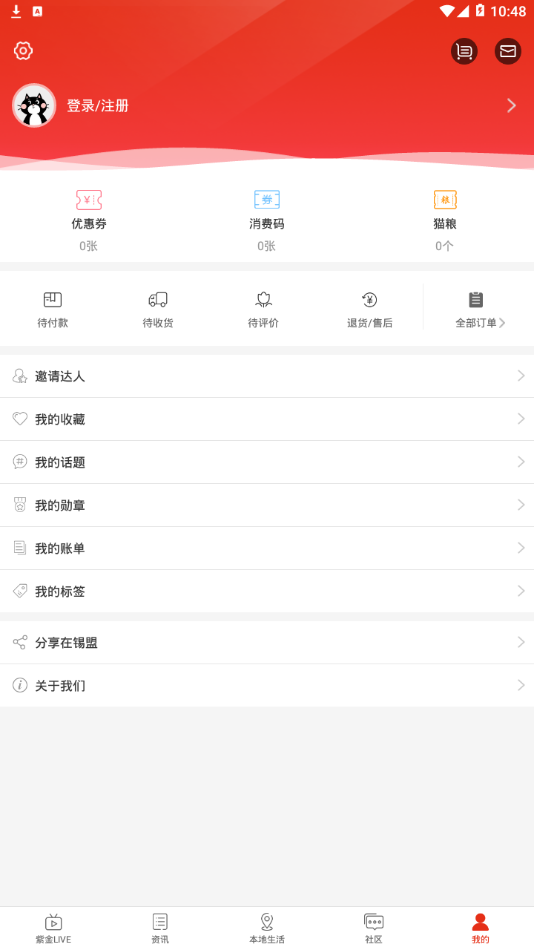Viewport: 534px width, 950px height.
Task: Open 待付款 orders
Action: 53,310
